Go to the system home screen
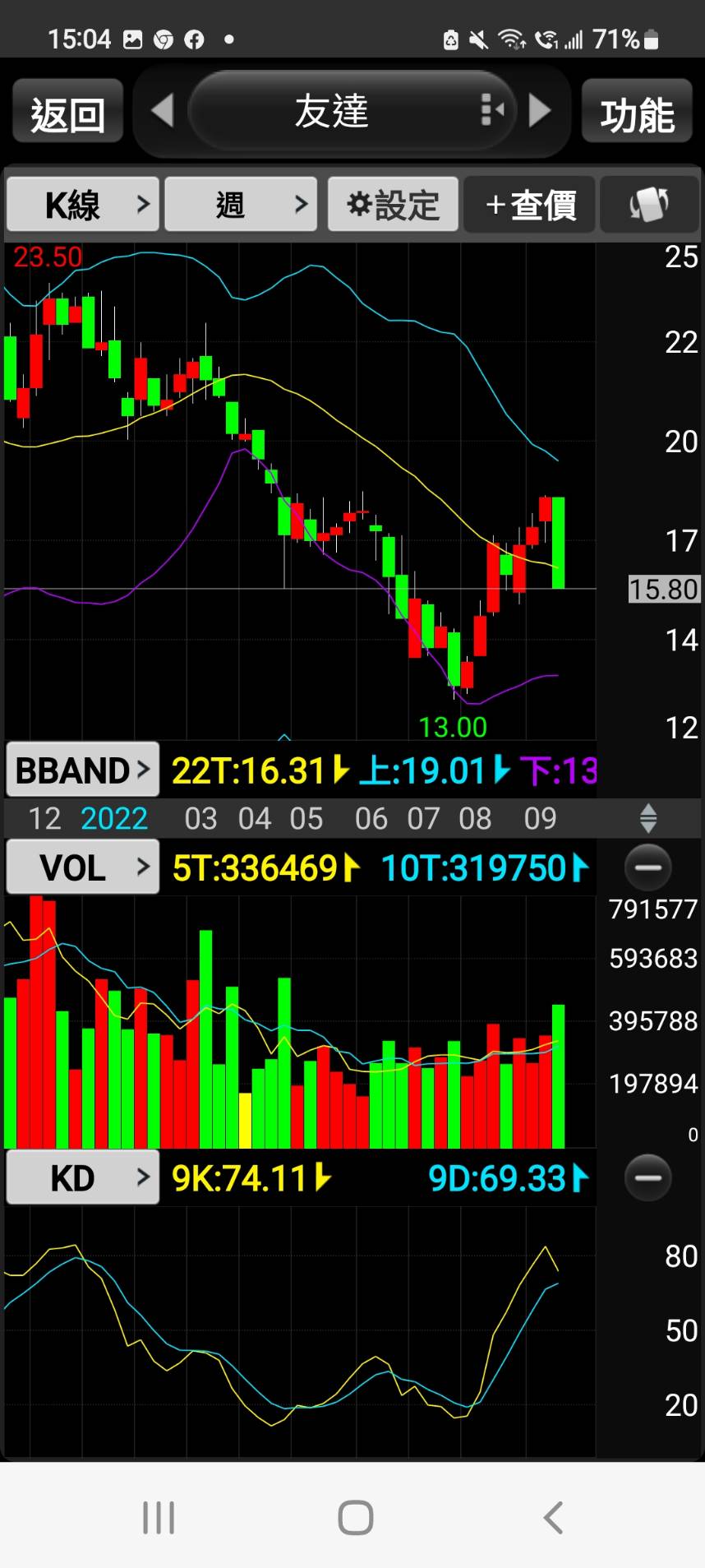Image resolution: width=705 pixels, height=1568 pixels. pyautogui.click(x=355, y=1517)
